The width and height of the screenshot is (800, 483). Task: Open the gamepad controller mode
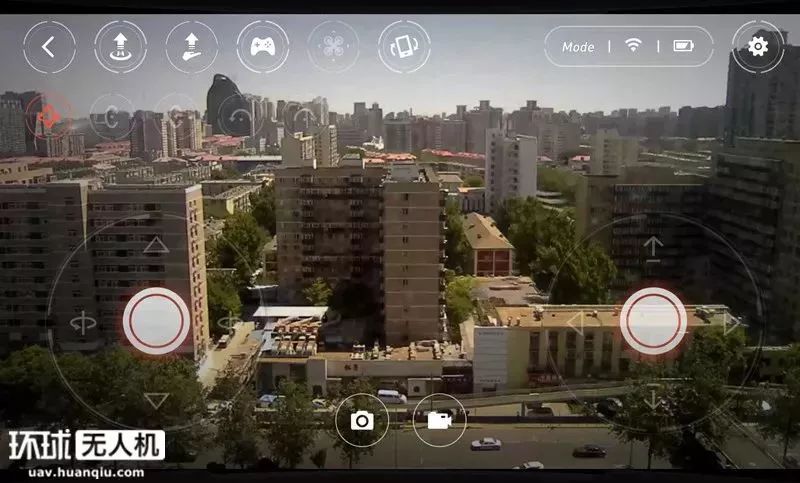pyautogui.click(x=262, y=46)
